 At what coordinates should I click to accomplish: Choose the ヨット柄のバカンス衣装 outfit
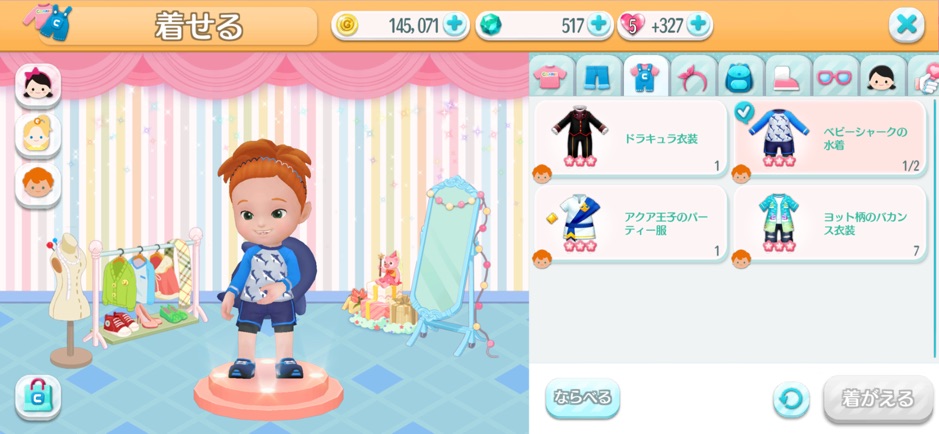click(x=830, y=224)
